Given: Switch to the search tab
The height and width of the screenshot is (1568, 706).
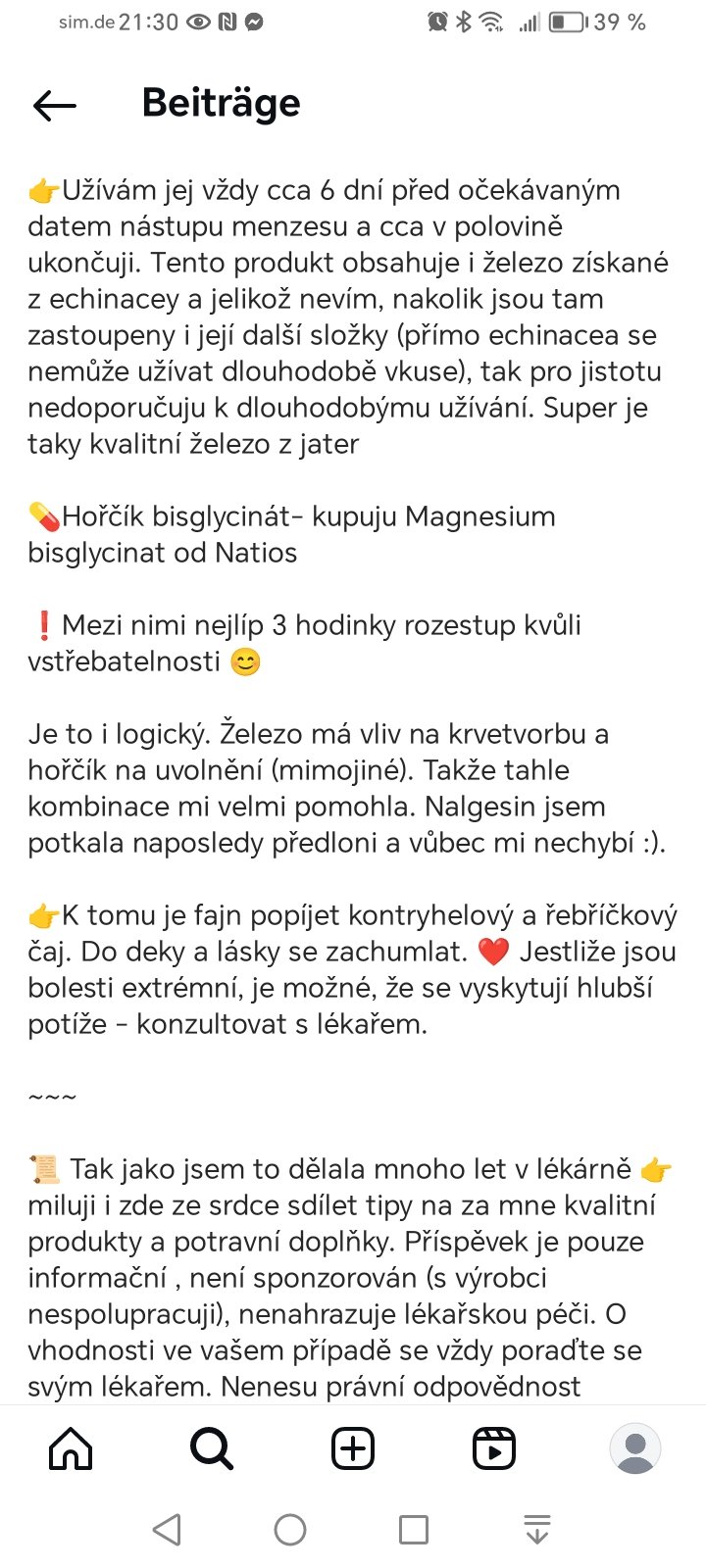Looking at the screenshot, I should (212, 1448).
